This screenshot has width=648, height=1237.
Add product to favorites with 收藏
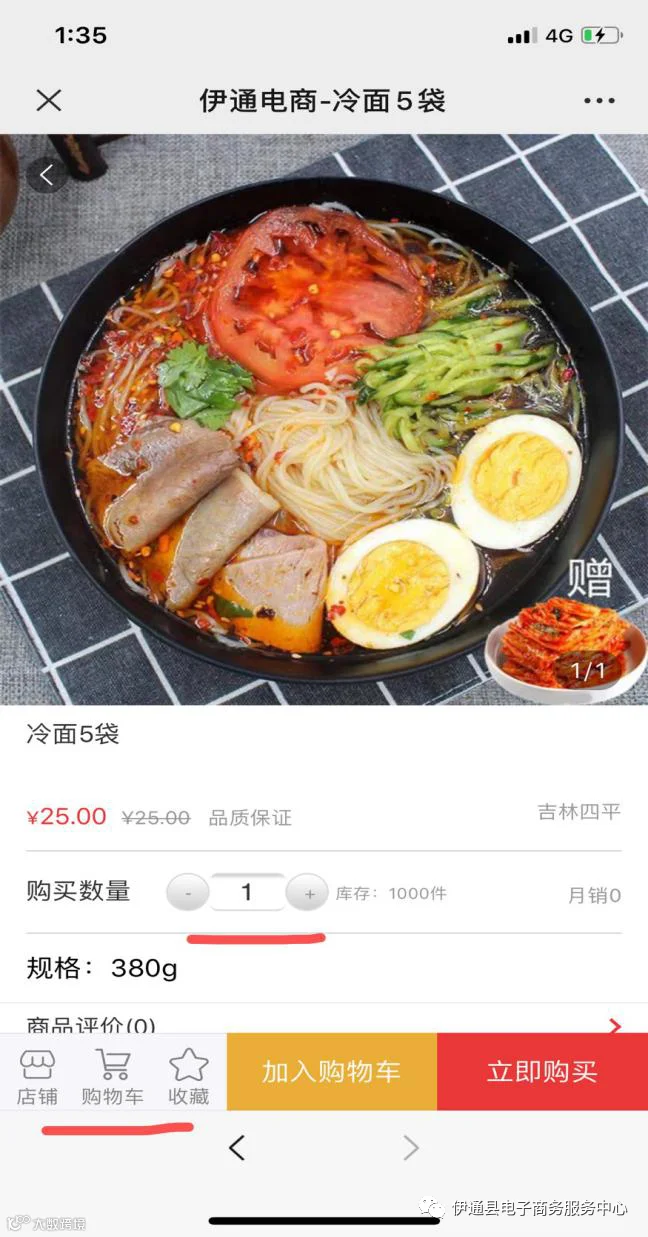(188, 1078)
